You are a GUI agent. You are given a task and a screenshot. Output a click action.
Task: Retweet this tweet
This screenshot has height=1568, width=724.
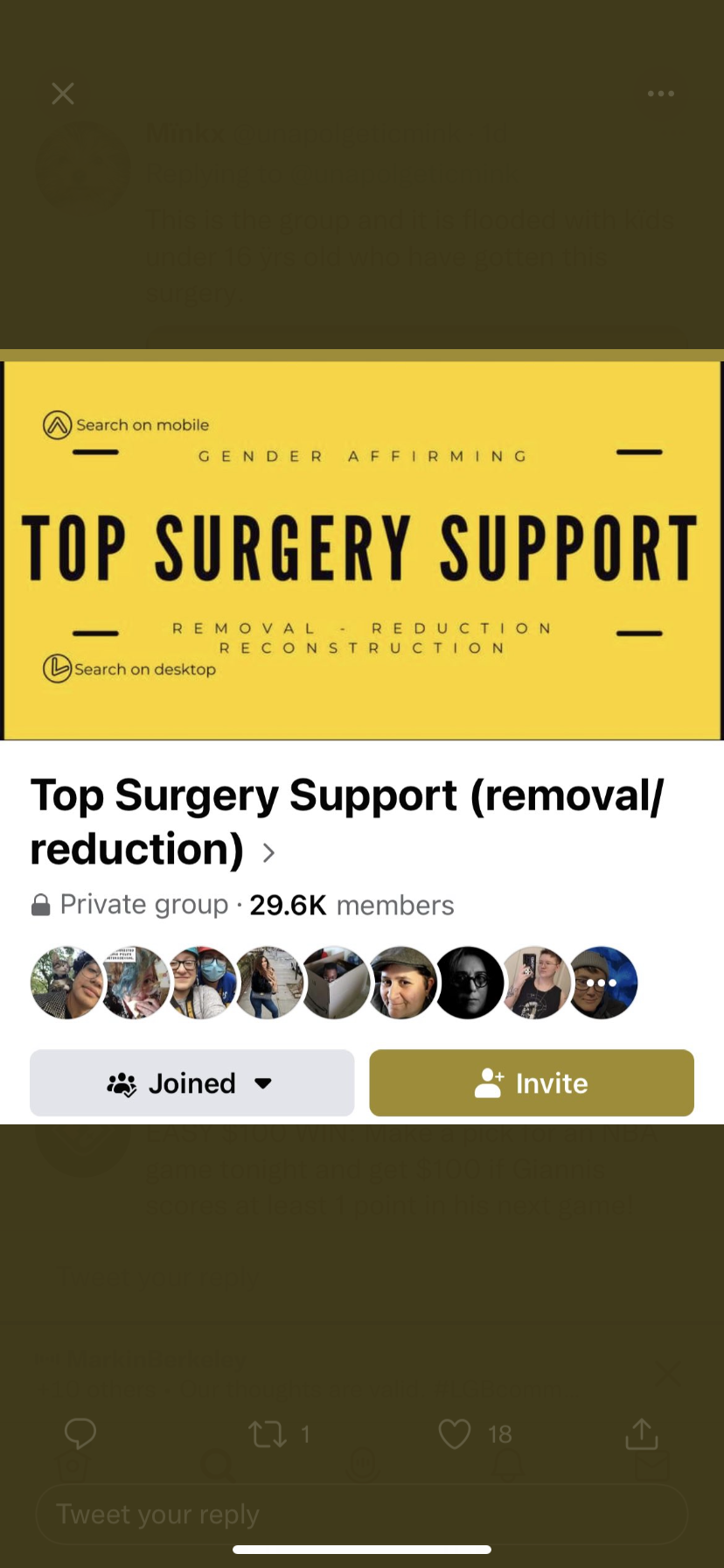pyautogui.click(x=268, y=1434)
